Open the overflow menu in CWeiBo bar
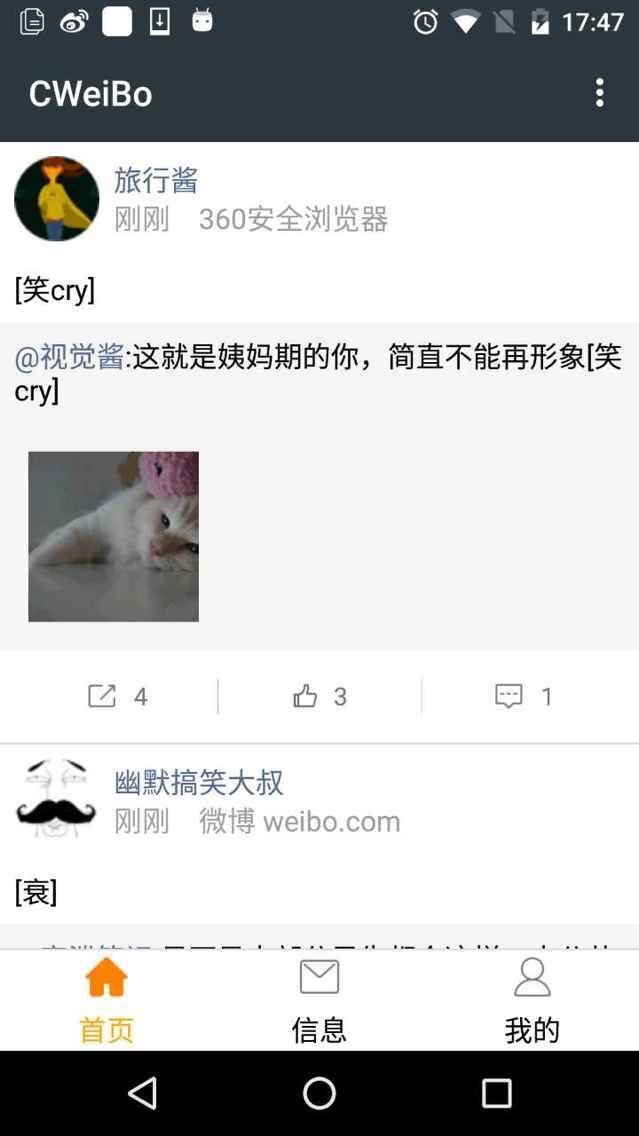 pyautogui.click(x=599, y=93)
